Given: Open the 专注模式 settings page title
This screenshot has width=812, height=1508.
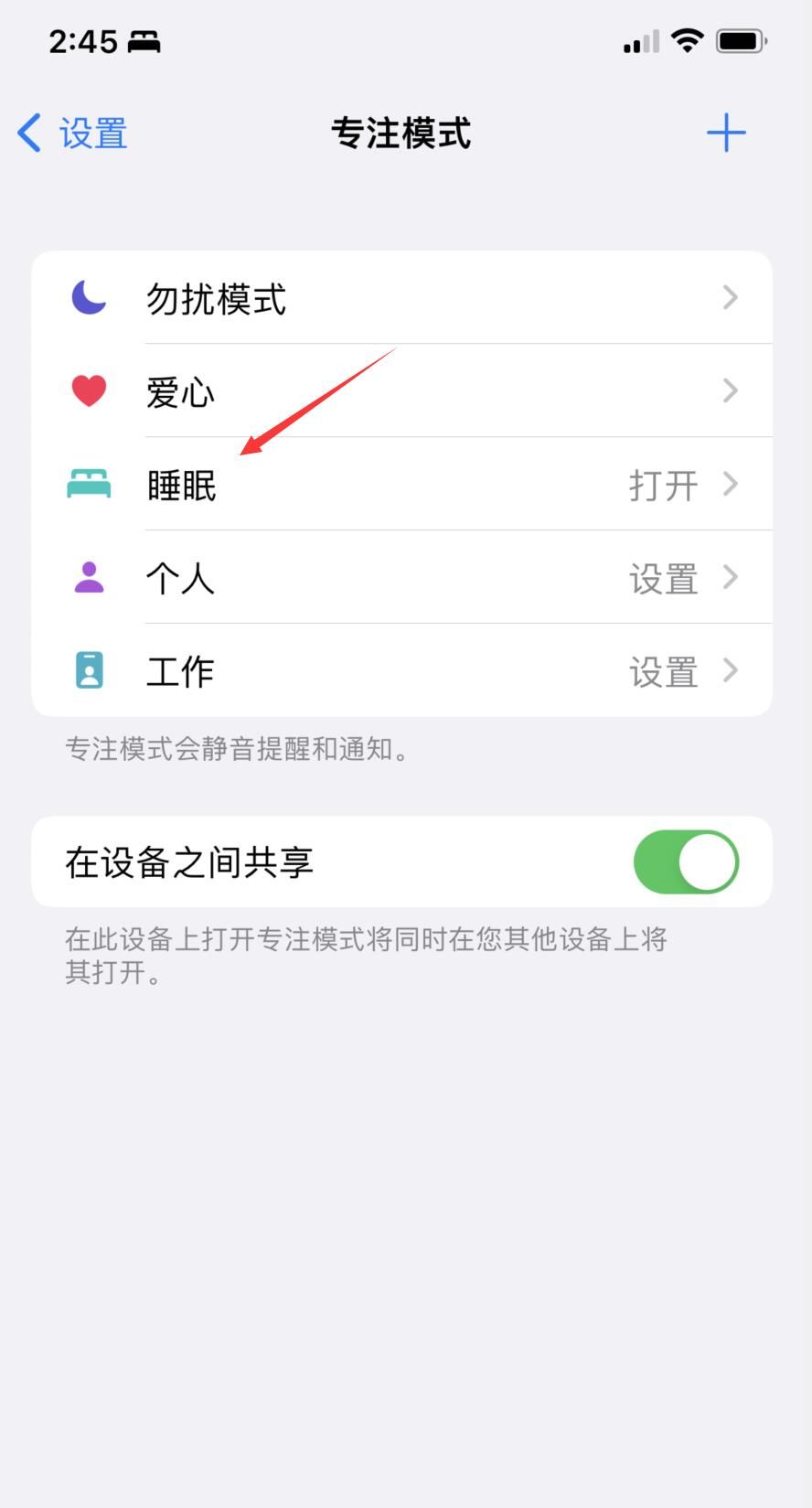Looking at the screenshot, I should tap(402, 133).
